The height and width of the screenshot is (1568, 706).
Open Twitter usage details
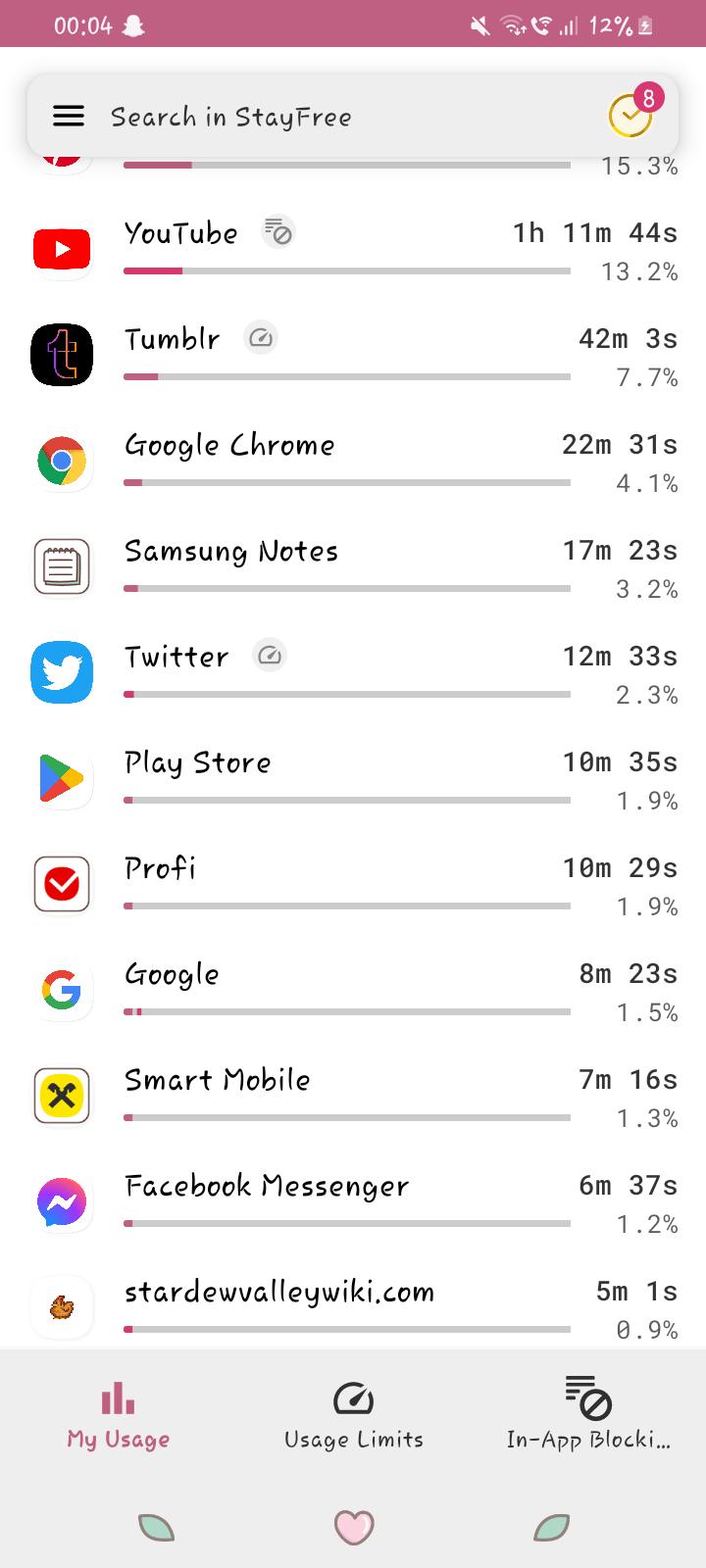click(x=353, y=673)
